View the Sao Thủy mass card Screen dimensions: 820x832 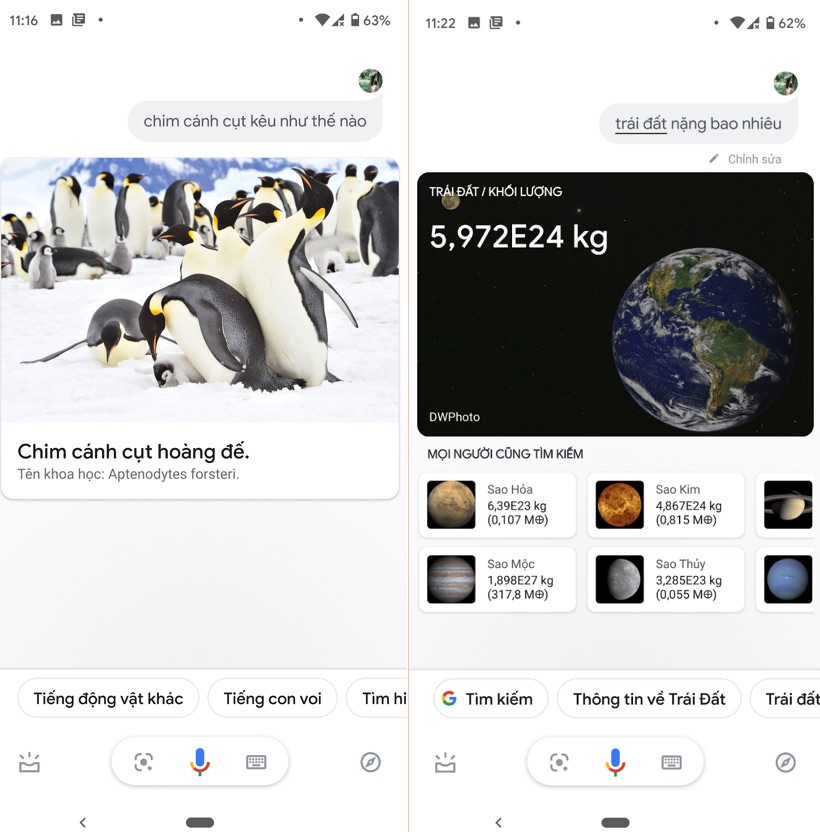(666, 579)
